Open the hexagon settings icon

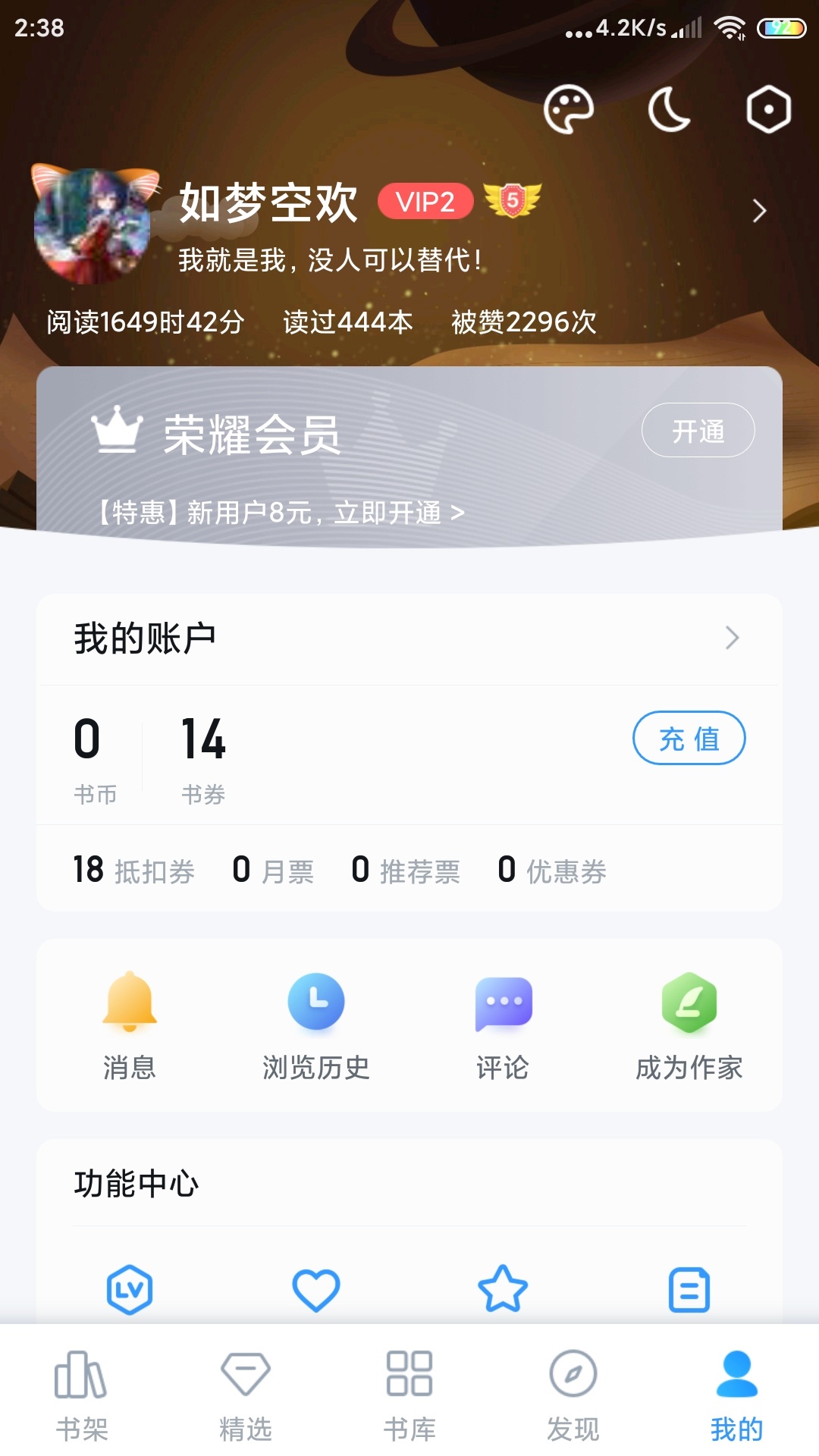(x=768, y=110)
